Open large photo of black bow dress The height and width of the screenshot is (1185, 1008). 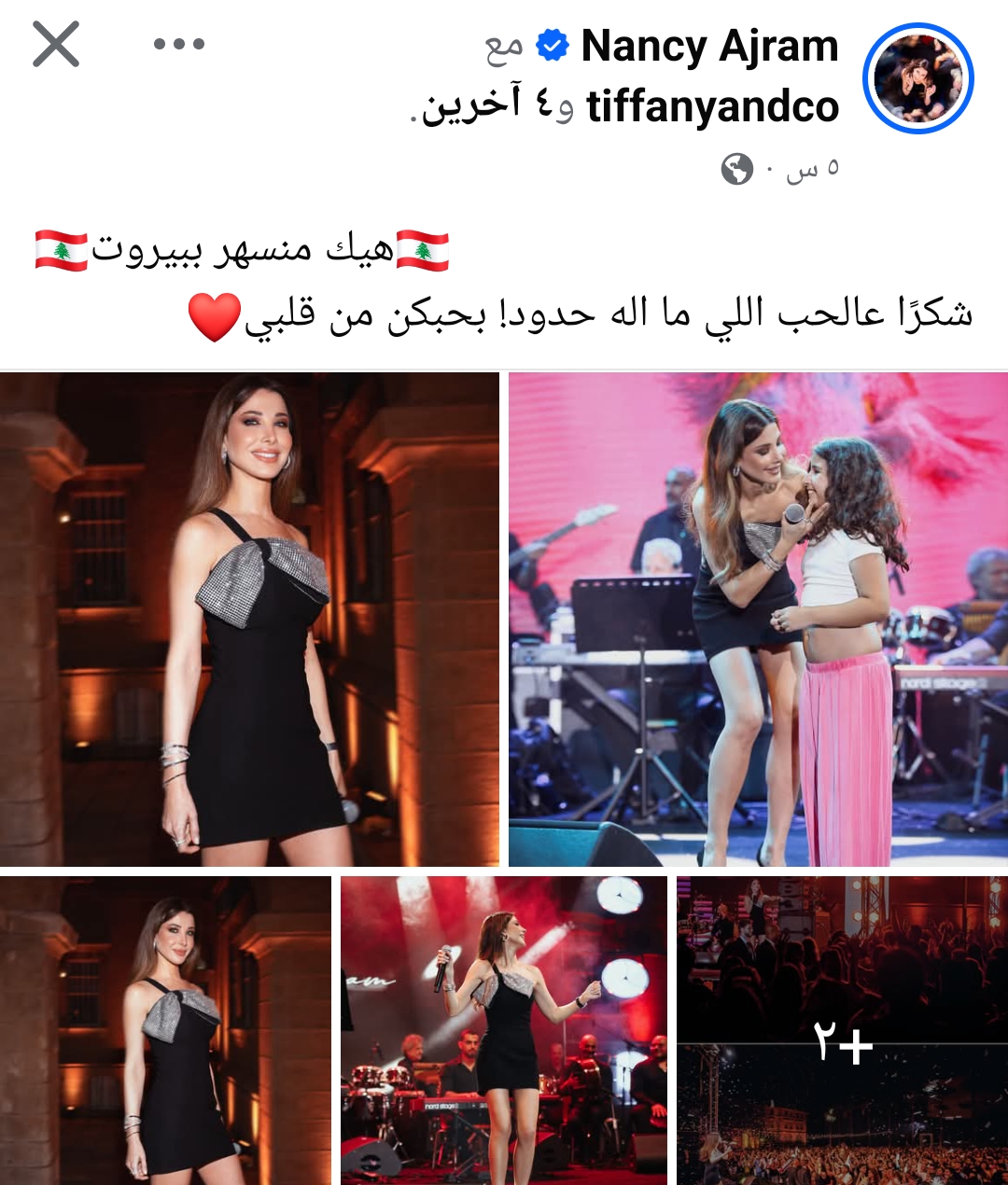pos(249,620)
